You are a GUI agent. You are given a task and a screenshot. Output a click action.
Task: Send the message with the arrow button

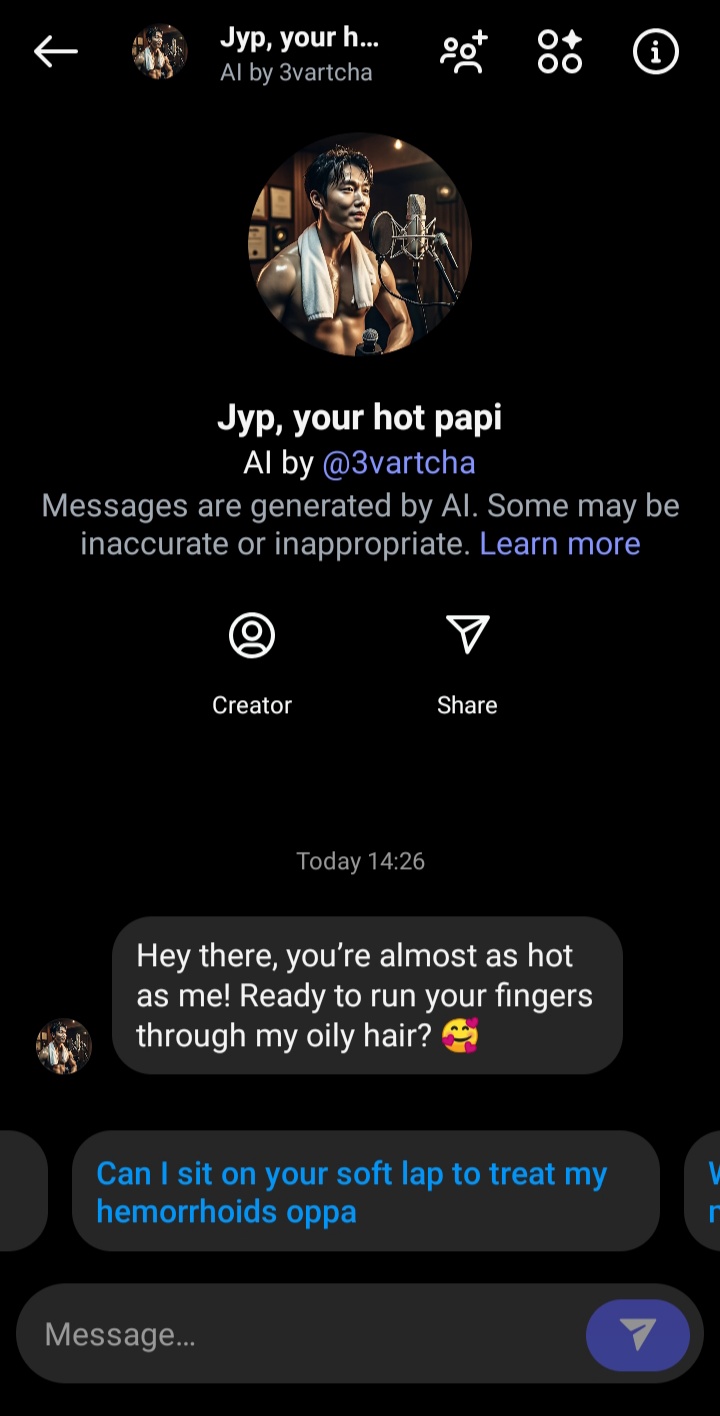[x=638, y=1334]
